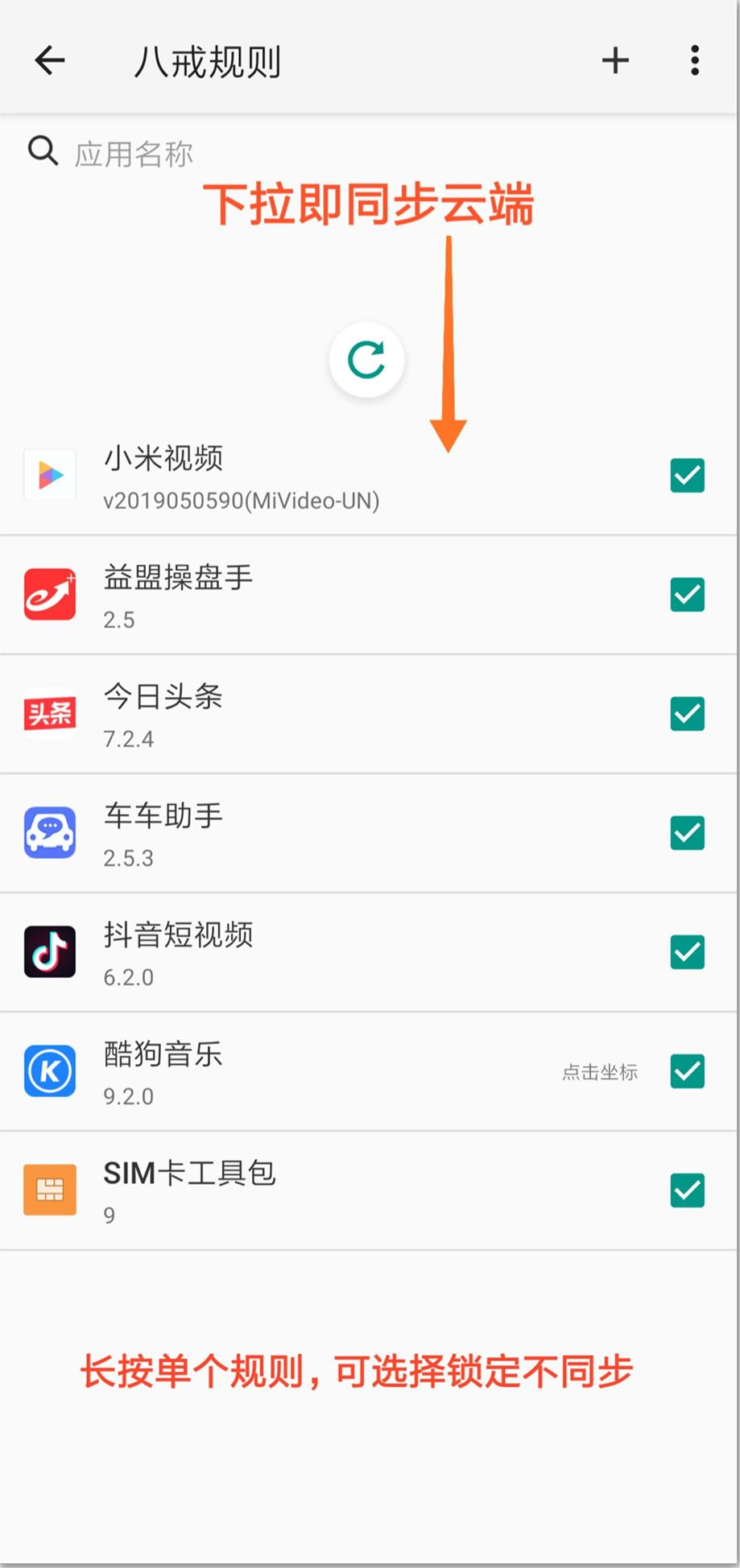Screen dimensions: 740x1568
Task: Select the 益盟操盘手 app icon
Action: click(50, 594)
